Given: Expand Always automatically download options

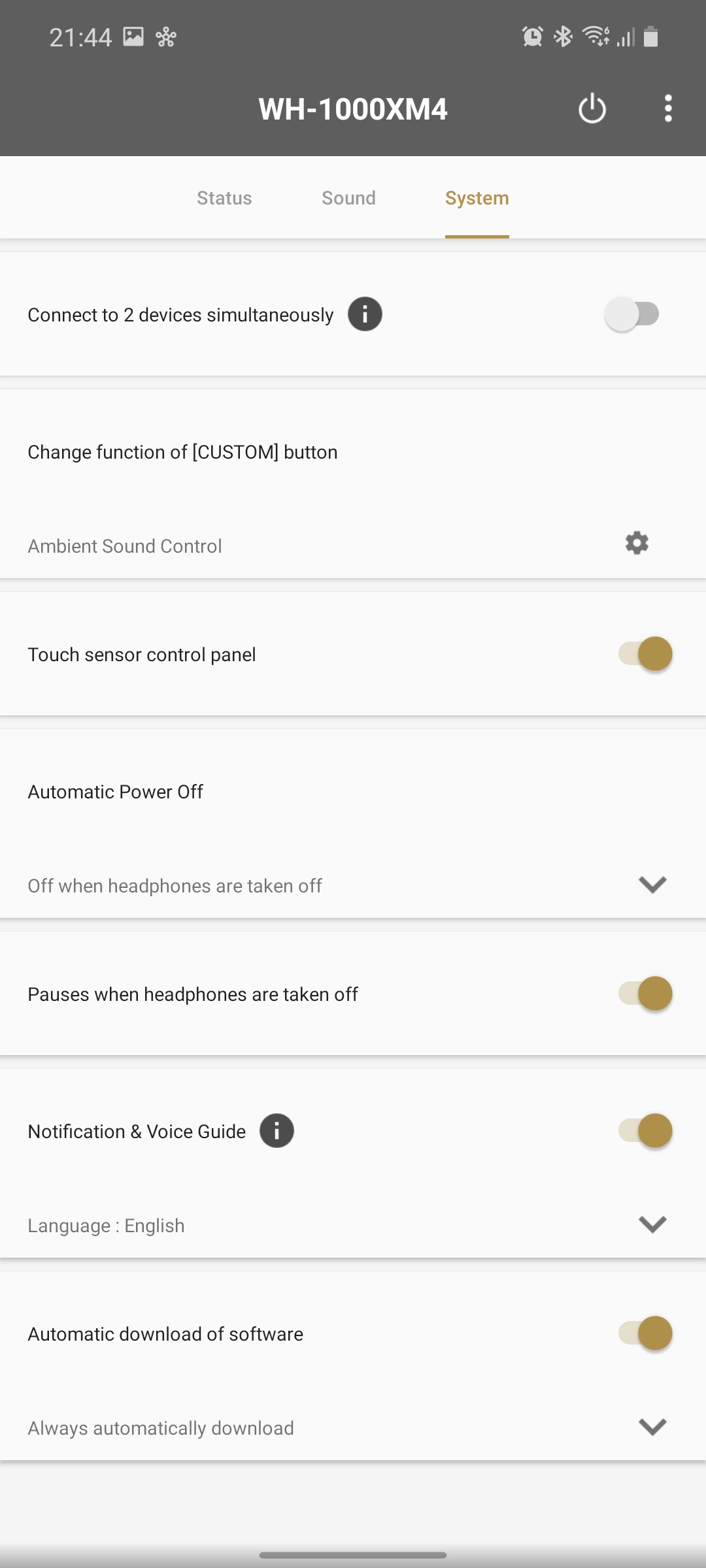Looking at the screenshot, I should coord(652,1427).
